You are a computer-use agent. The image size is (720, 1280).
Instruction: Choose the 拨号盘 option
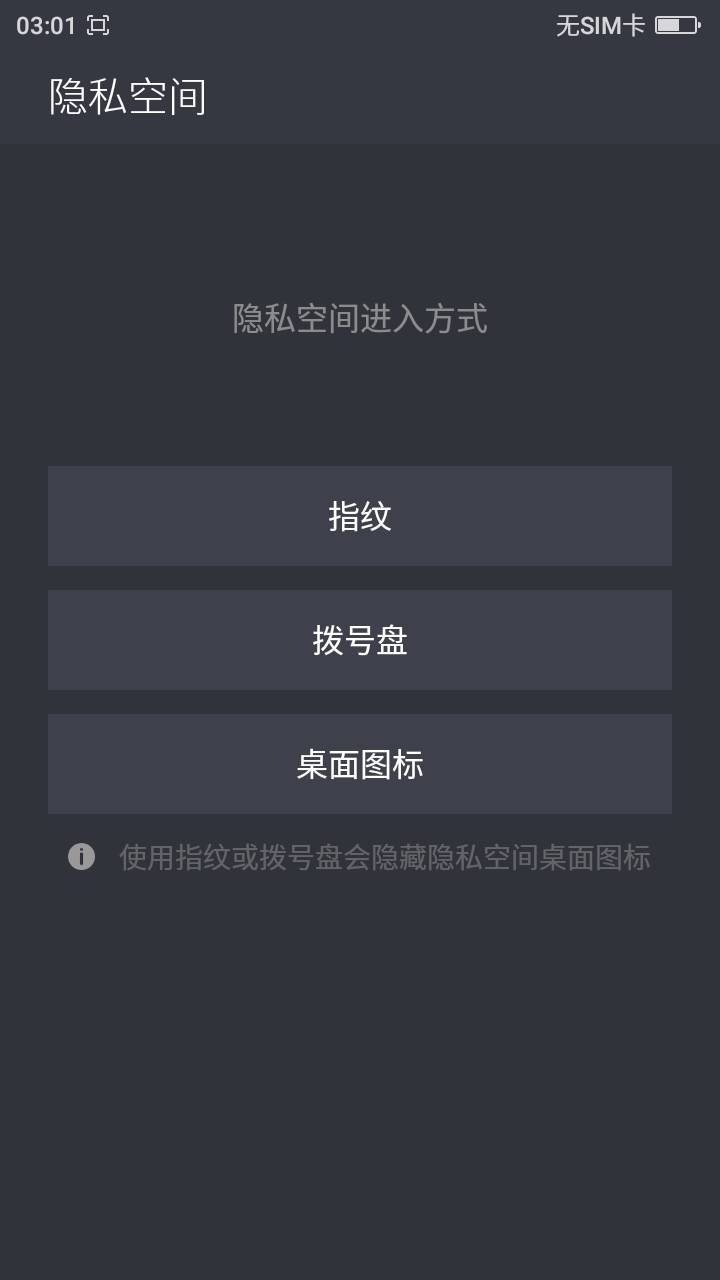tap(360, 640)
